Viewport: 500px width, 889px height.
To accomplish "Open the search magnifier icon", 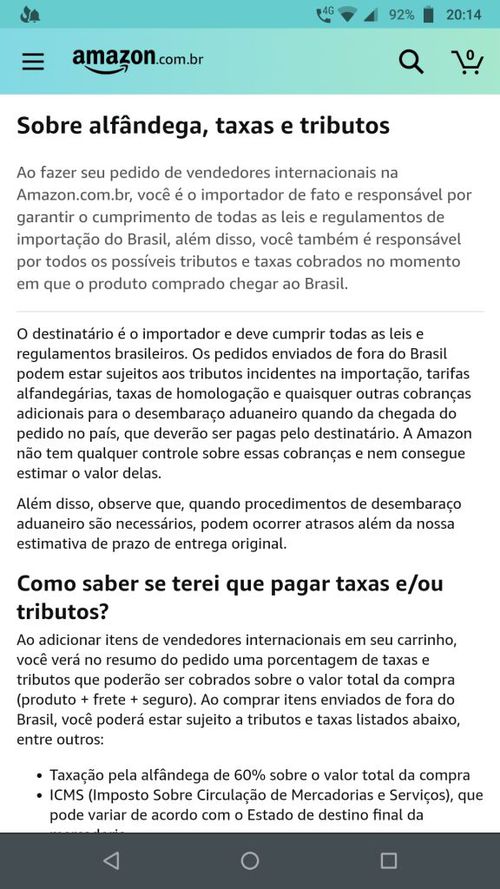I will pos(411,61).
